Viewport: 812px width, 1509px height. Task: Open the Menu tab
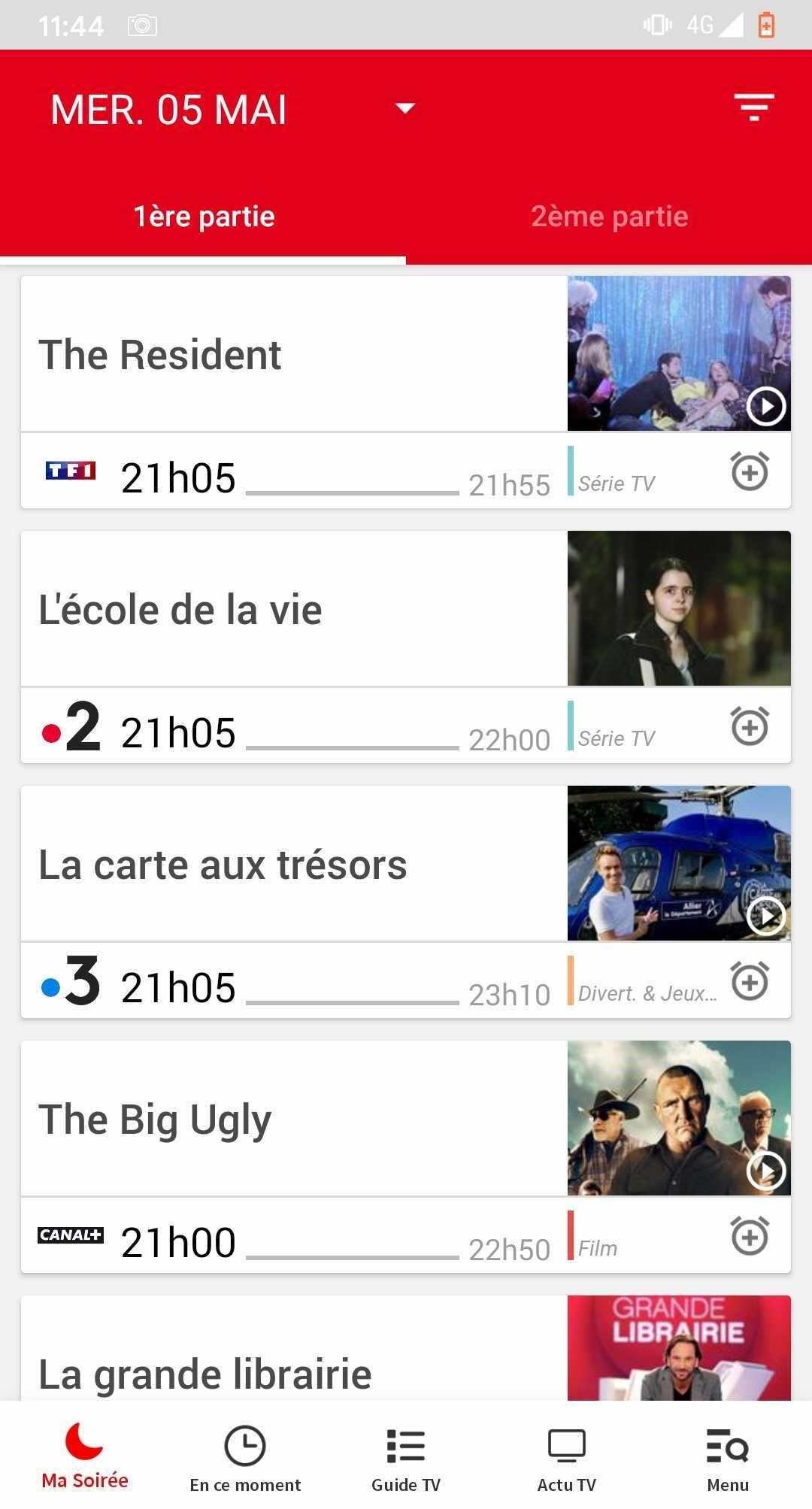[x=727, y=1457]
